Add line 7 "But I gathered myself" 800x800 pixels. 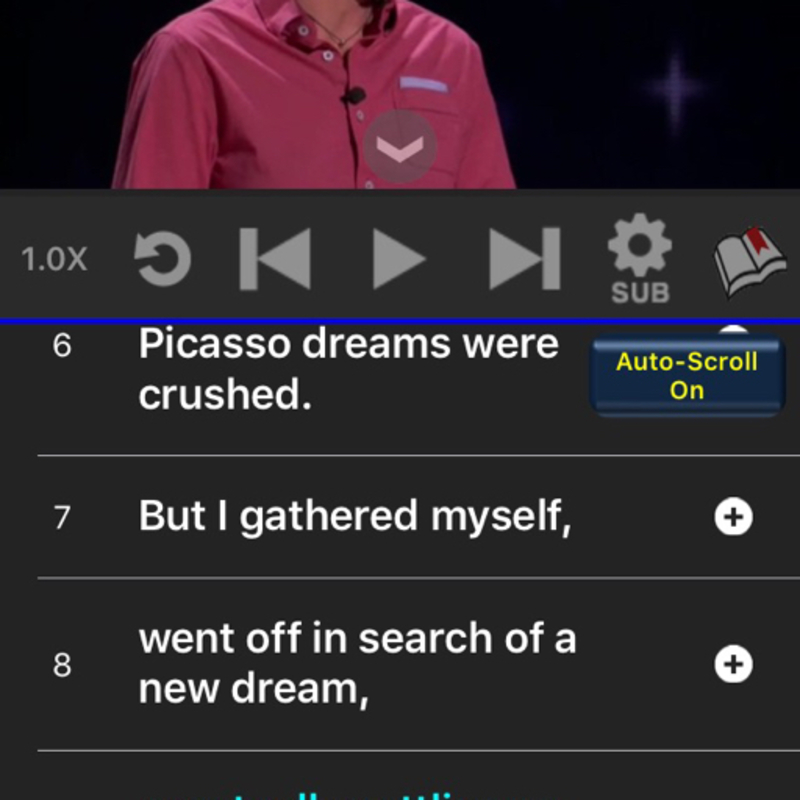tap(733, 517)
